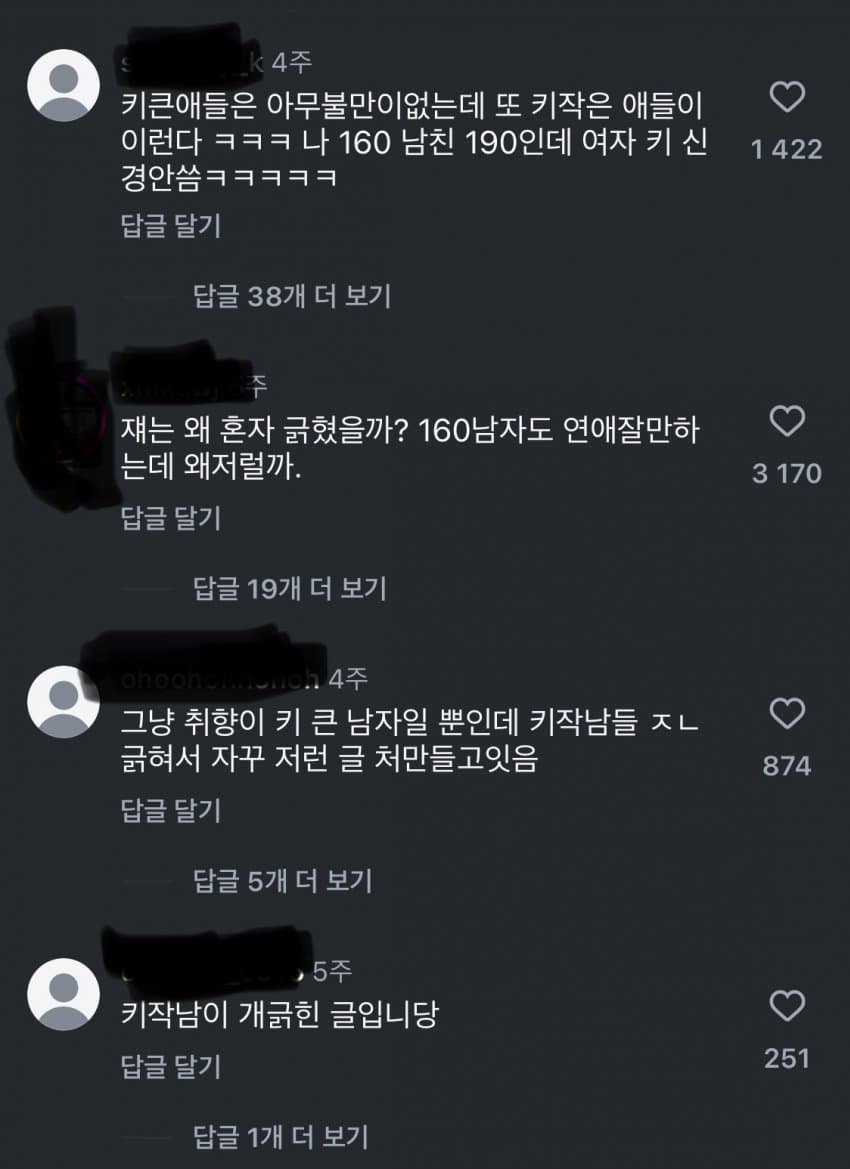
Task: Like the comment with 1 422 likes
Action: pyautogui.click(x=787, y=97)
